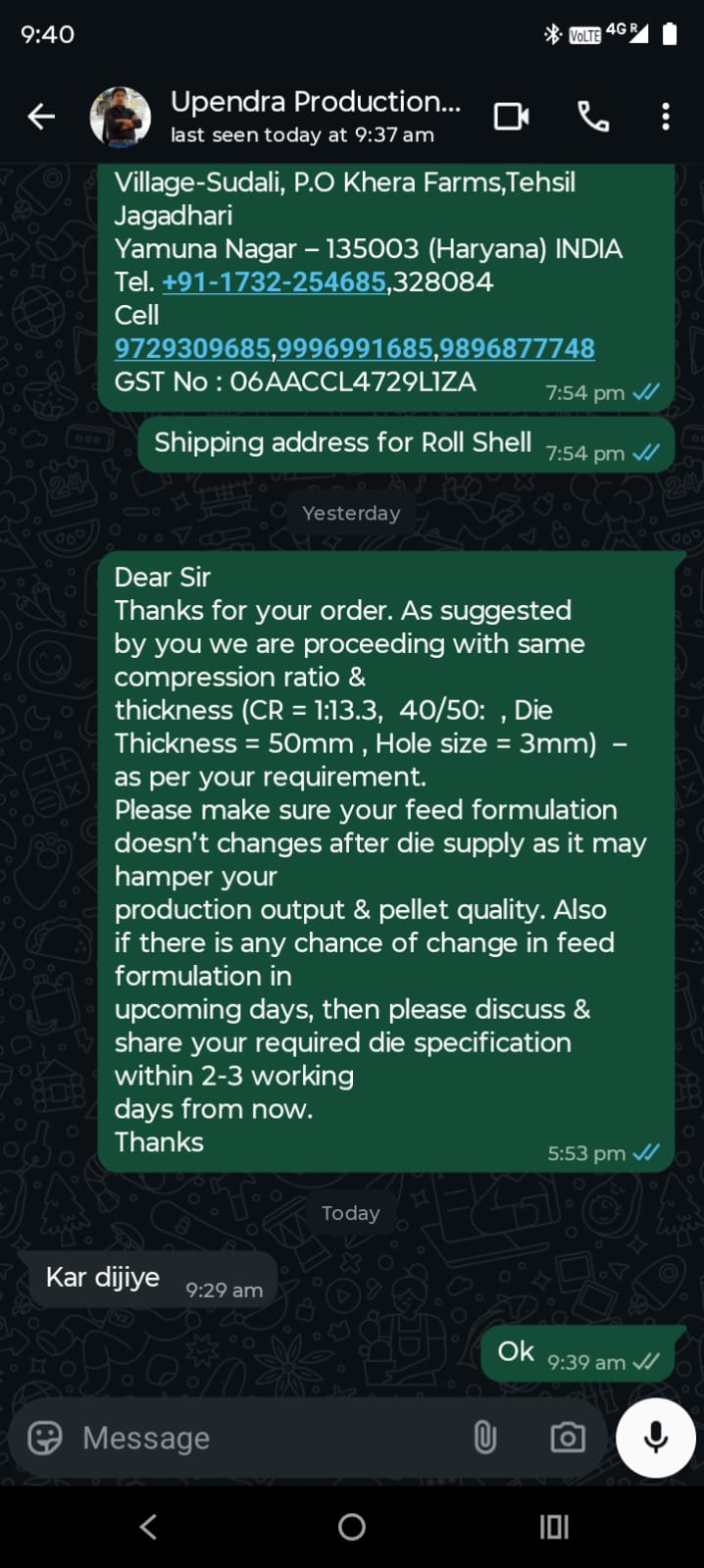Open the camera from message bar
Viewport: 704px width, 1568px height.
(x=568, y=1438)
